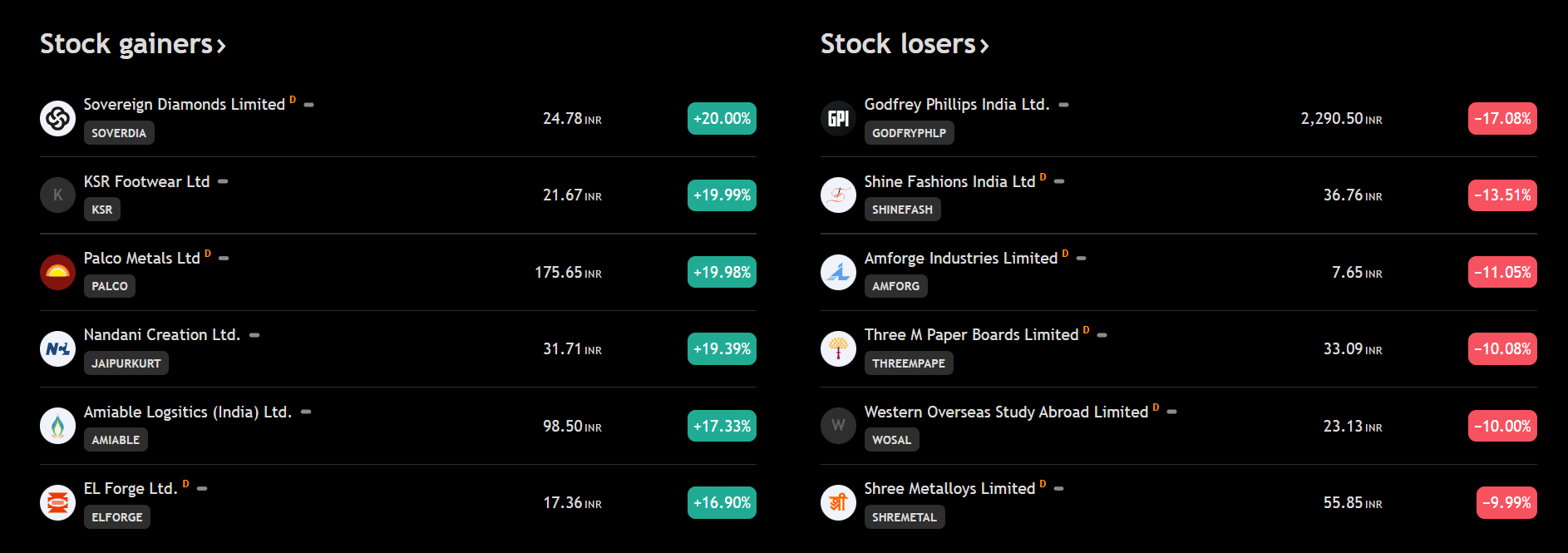This screenshot has height=553, width=1568.
Task: Select Amforge Industries Limited row
Action: click(960, 259)
